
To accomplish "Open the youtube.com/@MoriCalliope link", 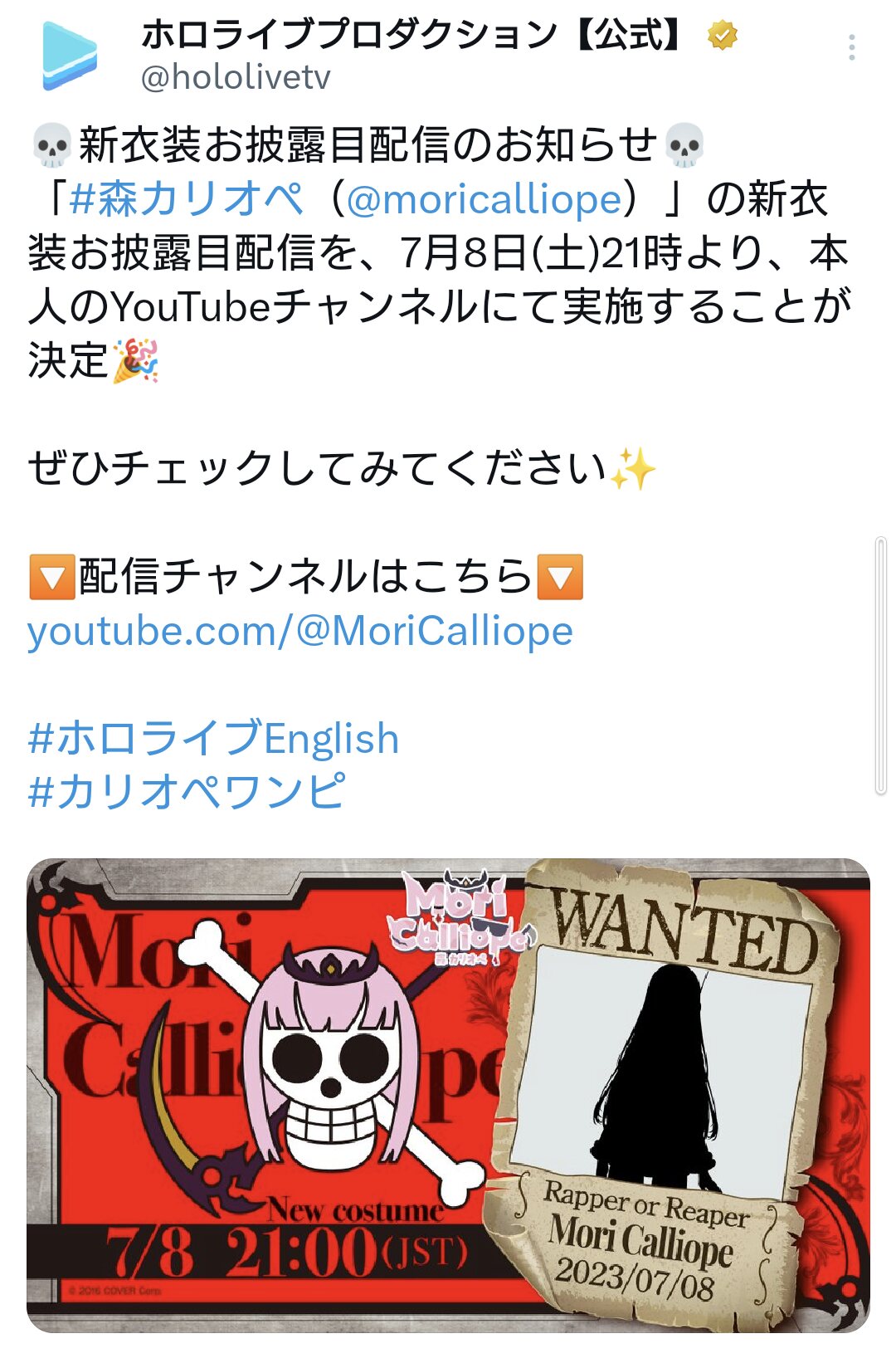I will pyautogui.click(x=300, y=631).
